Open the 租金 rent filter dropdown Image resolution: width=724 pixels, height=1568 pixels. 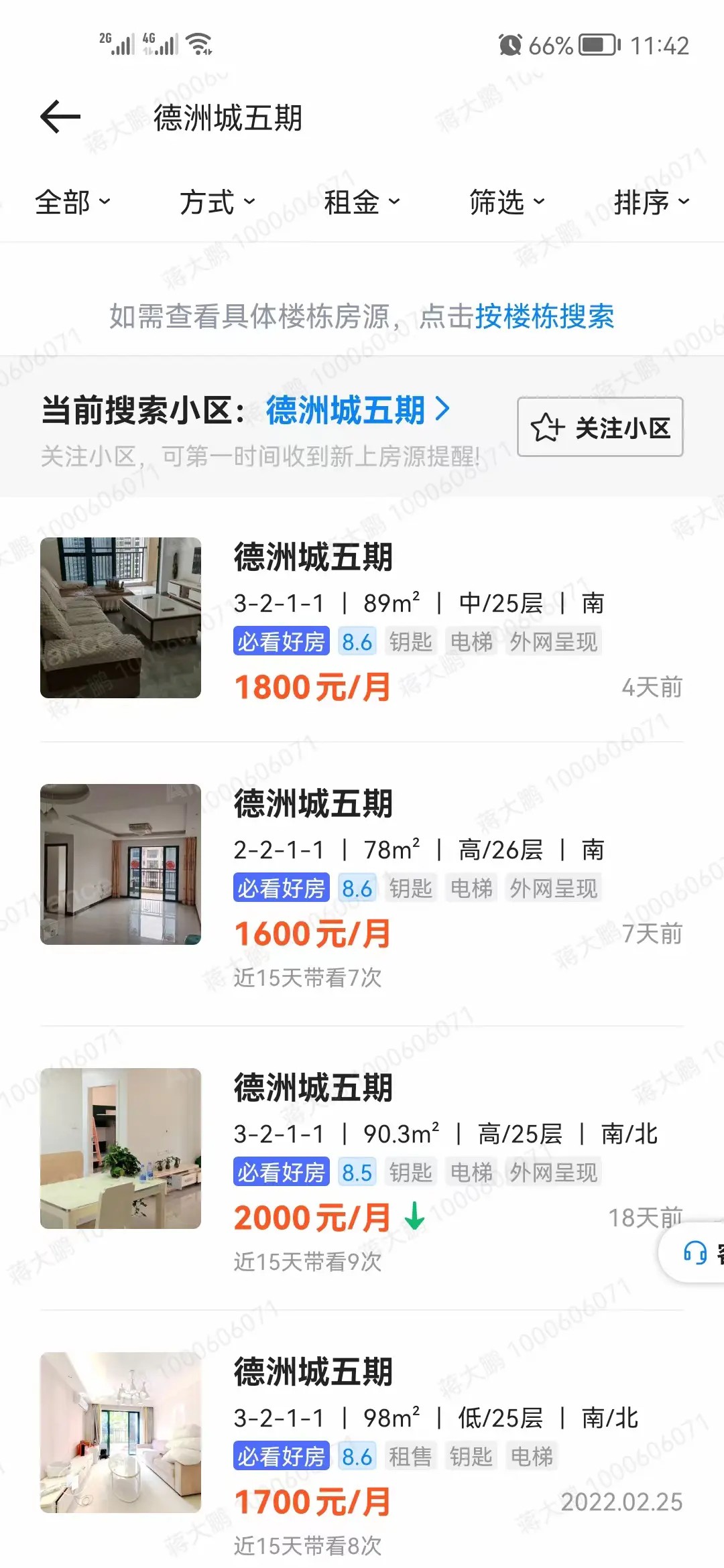pos(362,202)
